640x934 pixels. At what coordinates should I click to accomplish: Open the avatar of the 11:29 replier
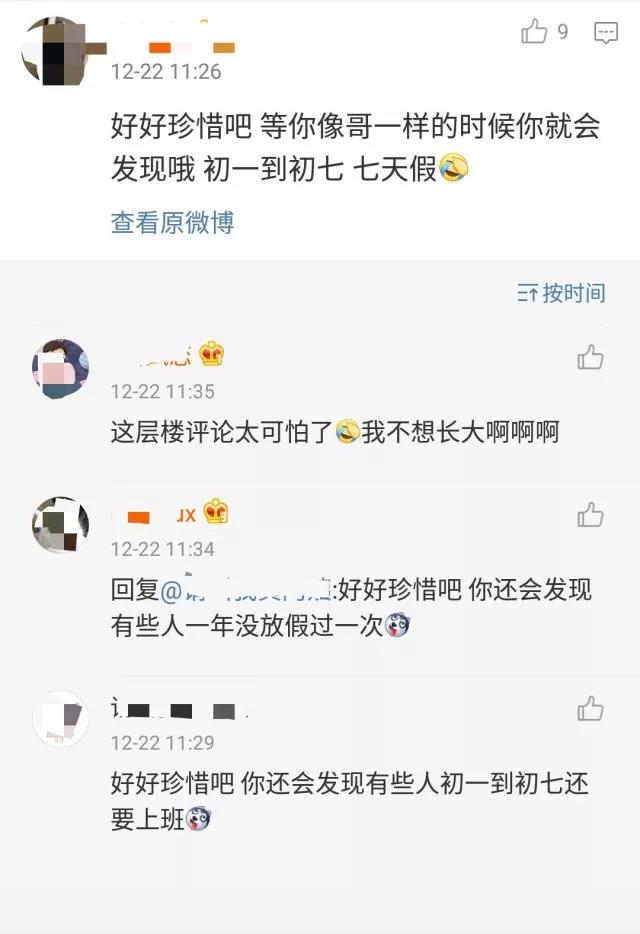[x=61, y=719]
